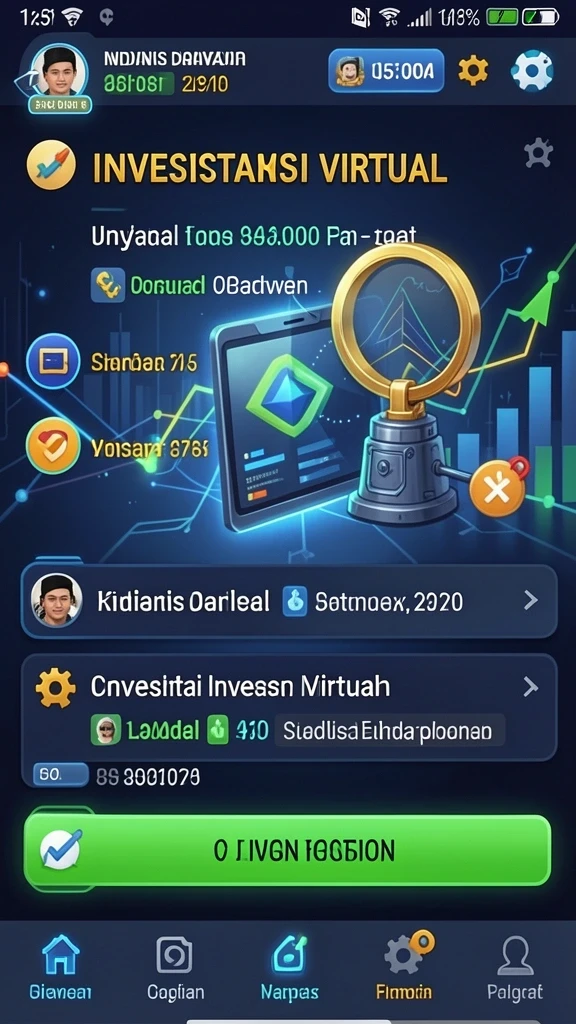
Task: Open the Cnvesirtai Inveasn Mirtuah card
Action: point(289,707)
